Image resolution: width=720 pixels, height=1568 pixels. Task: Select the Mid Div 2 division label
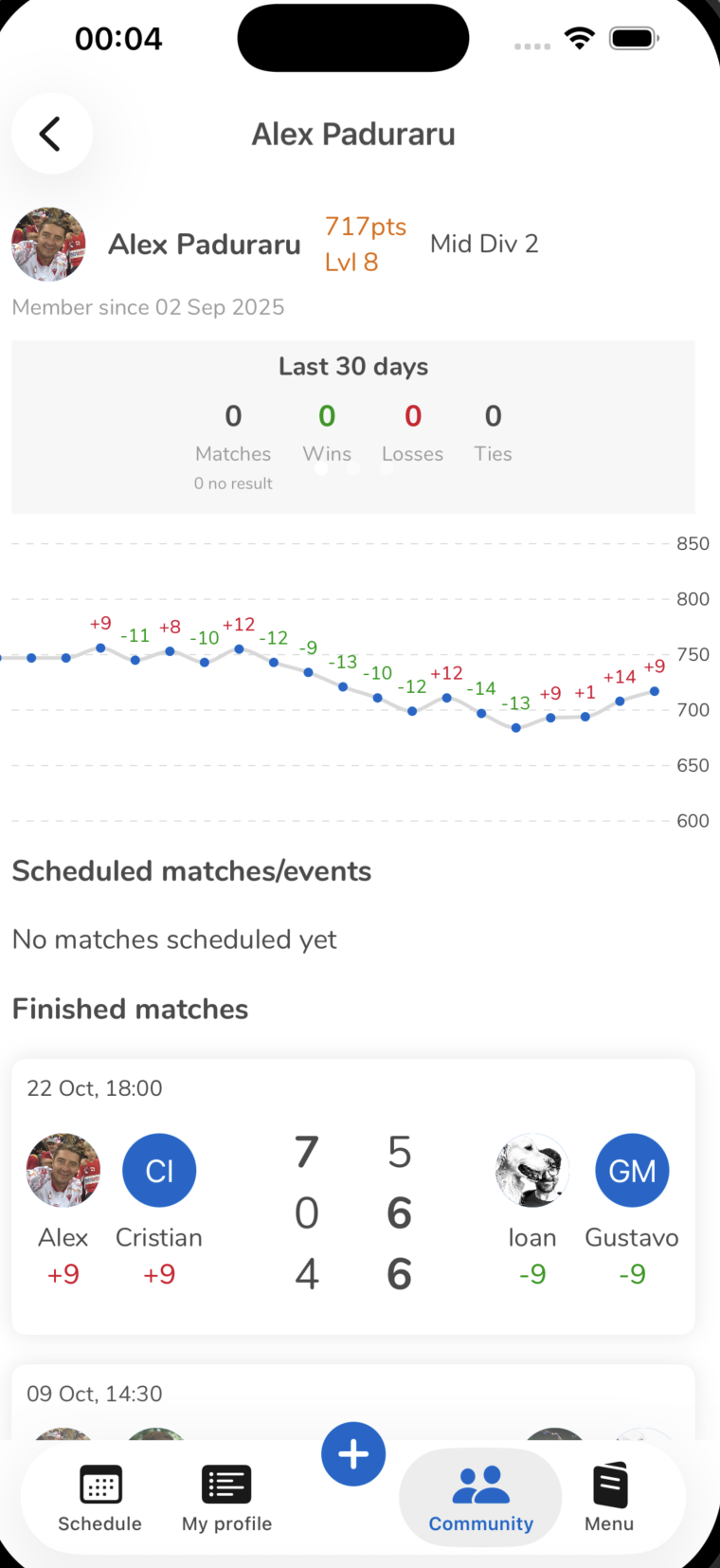[x=484, y=244]
